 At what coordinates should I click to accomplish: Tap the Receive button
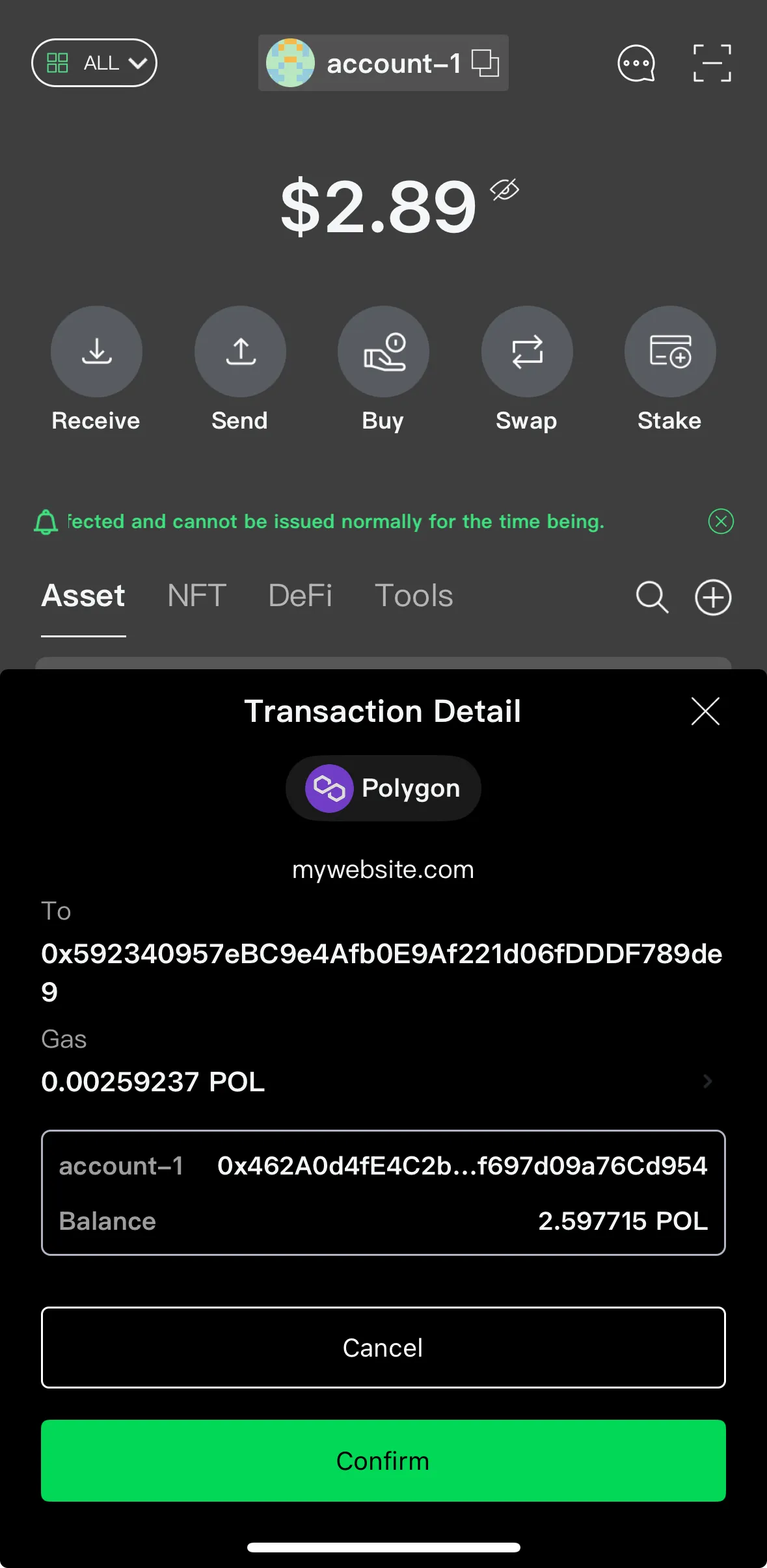[x=96, y=352]
